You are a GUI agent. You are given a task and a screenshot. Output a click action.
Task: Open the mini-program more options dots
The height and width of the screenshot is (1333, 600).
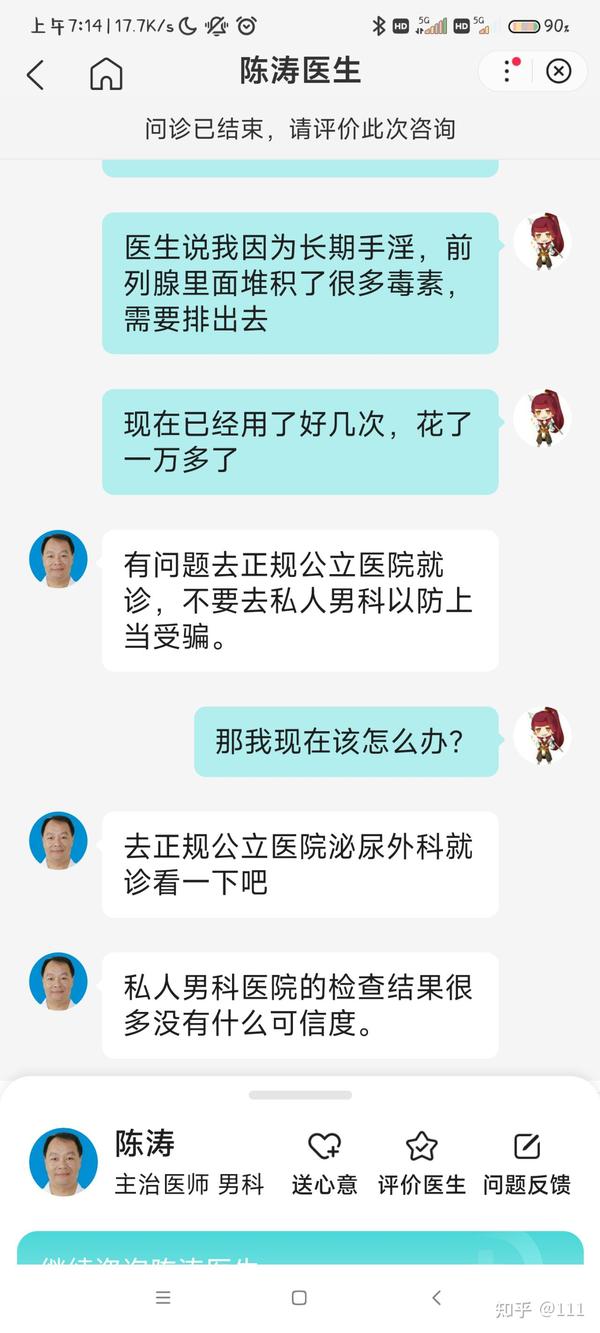[x=510, y=71]
